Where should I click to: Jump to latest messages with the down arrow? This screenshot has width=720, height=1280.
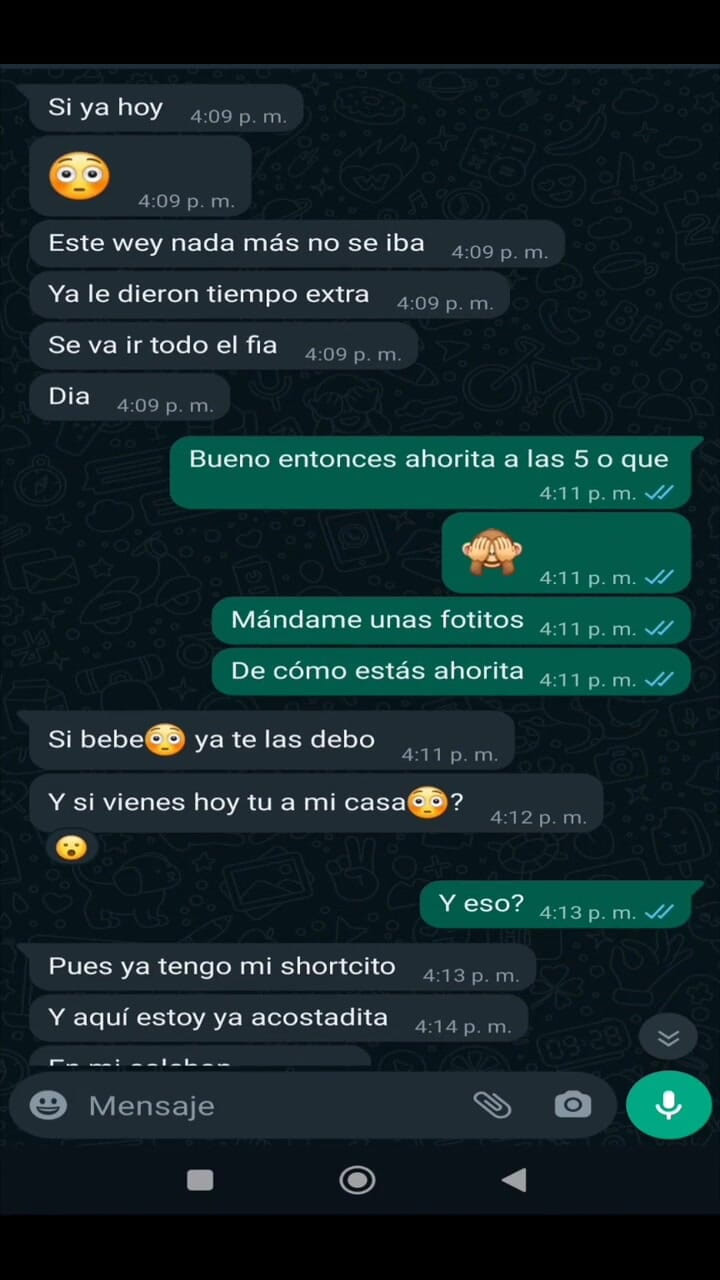(668, 1038)
